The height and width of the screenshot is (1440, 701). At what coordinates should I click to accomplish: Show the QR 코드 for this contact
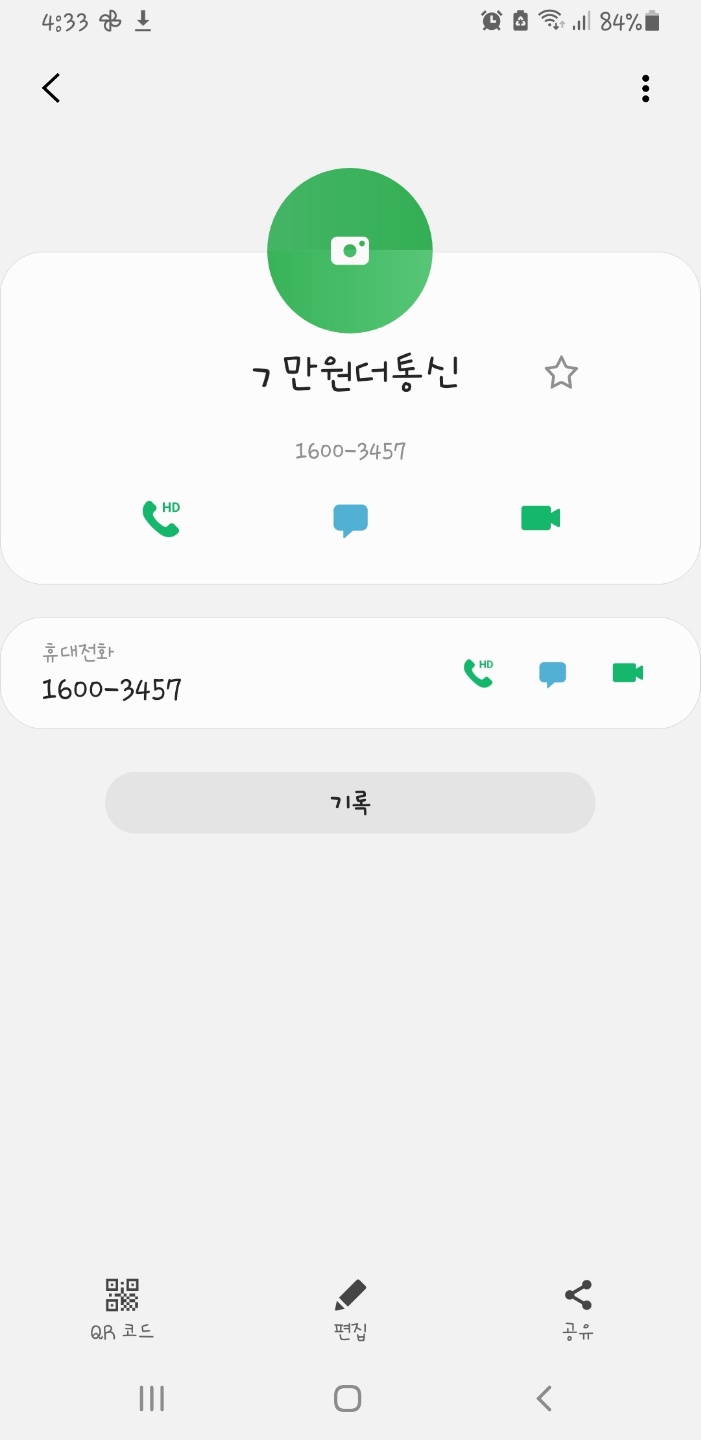(x=122, y=1307)
